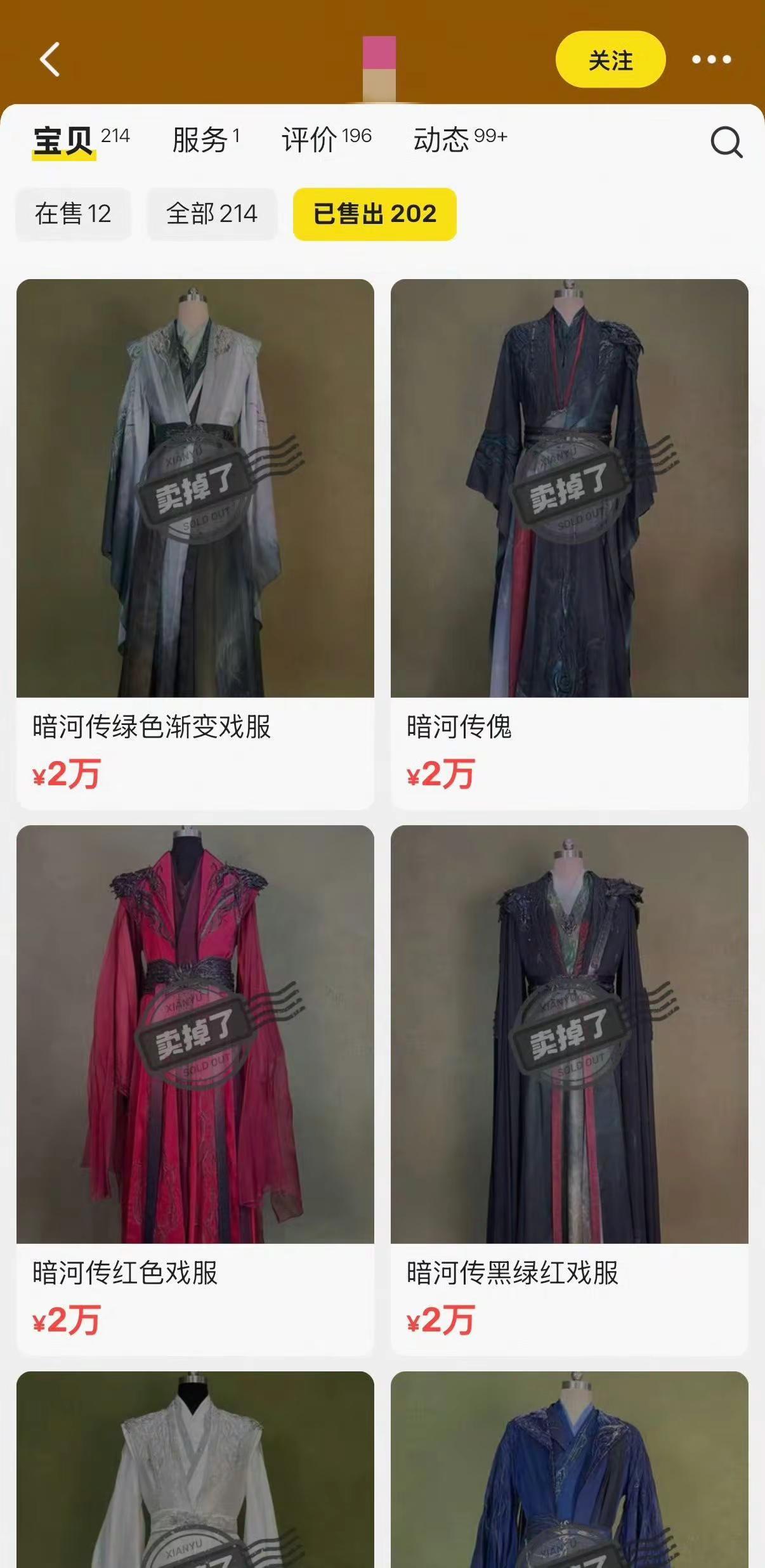Viewport: 765px width, 1568px height.
Task: Select the 在售 12 filter
Action: (73, 214)
